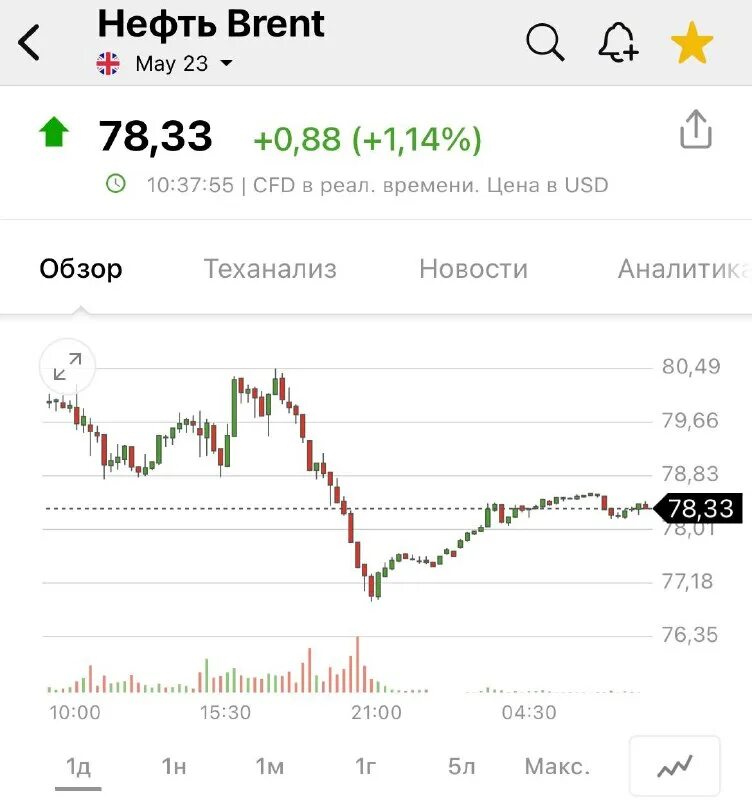View the 5л chart range
Screen dimensions: 752x800
[x=462, y=766]
